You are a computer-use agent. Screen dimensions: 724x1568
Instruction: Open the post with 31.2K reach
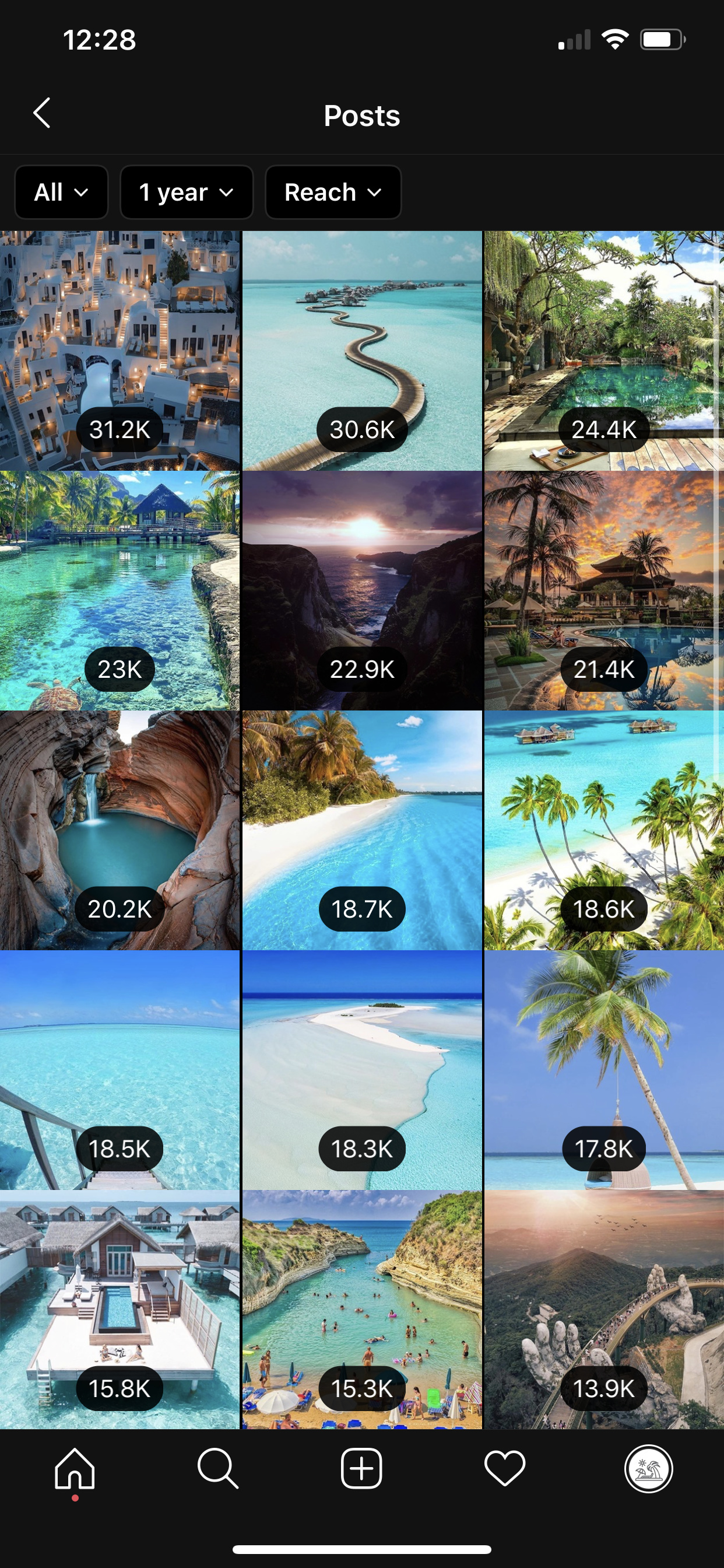120,350
